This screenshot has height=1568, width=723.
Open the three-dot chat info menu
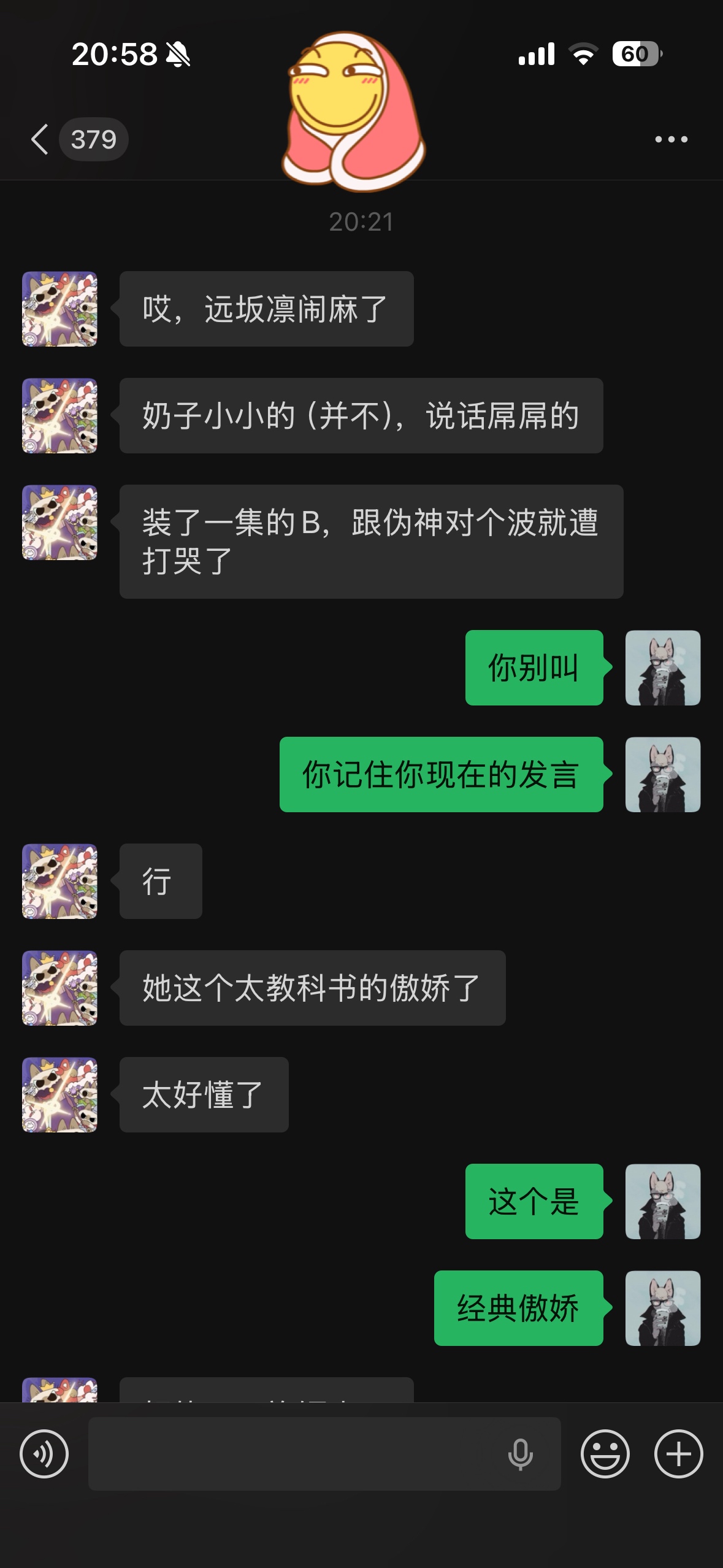(671, 139)
